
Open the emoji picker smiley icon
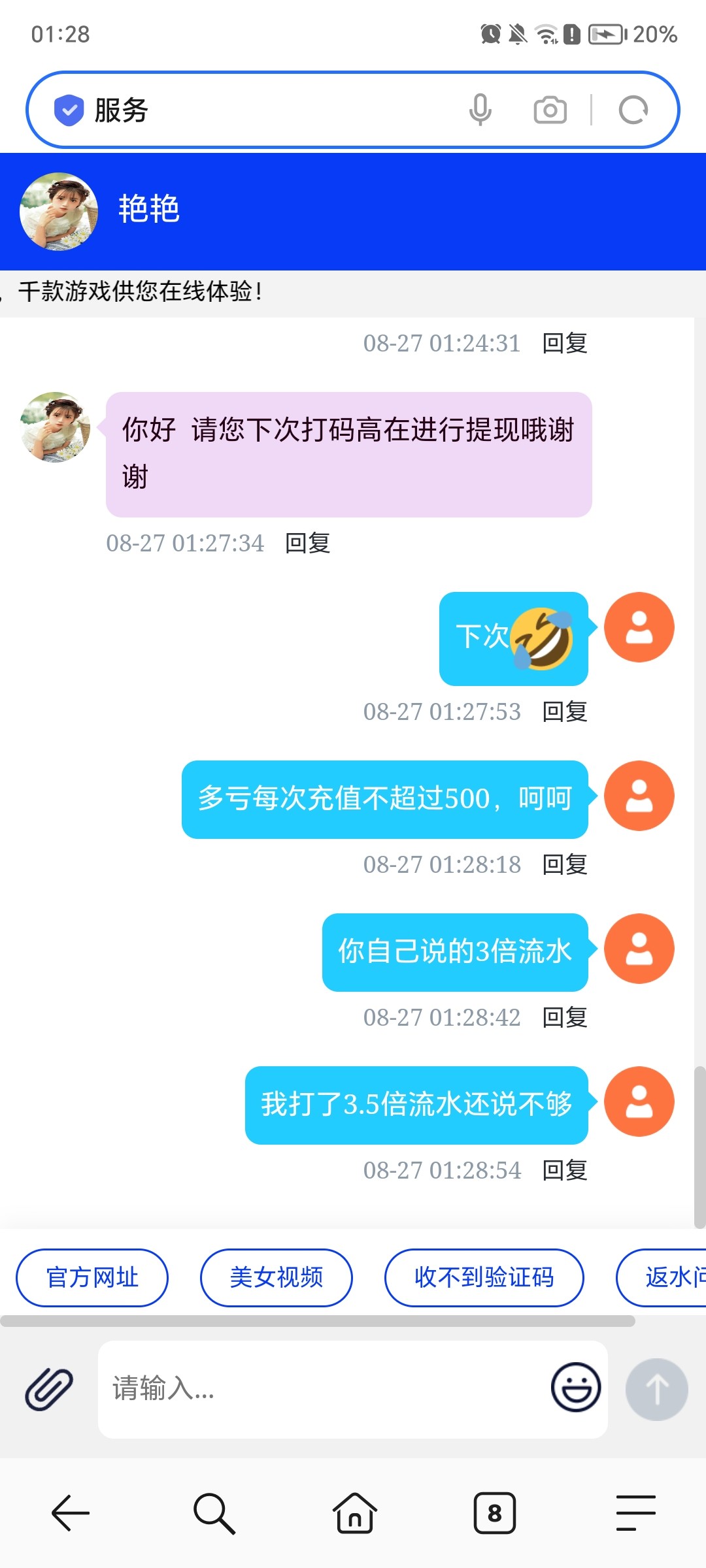(575, 1389)
